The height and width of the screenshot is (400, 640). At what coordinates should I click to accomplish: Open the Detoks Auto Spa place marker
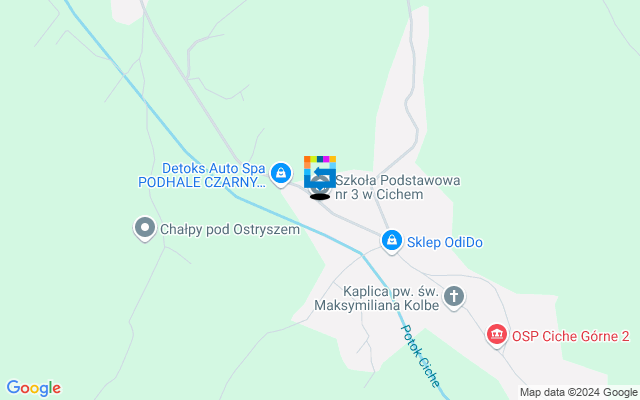[282, 174]
